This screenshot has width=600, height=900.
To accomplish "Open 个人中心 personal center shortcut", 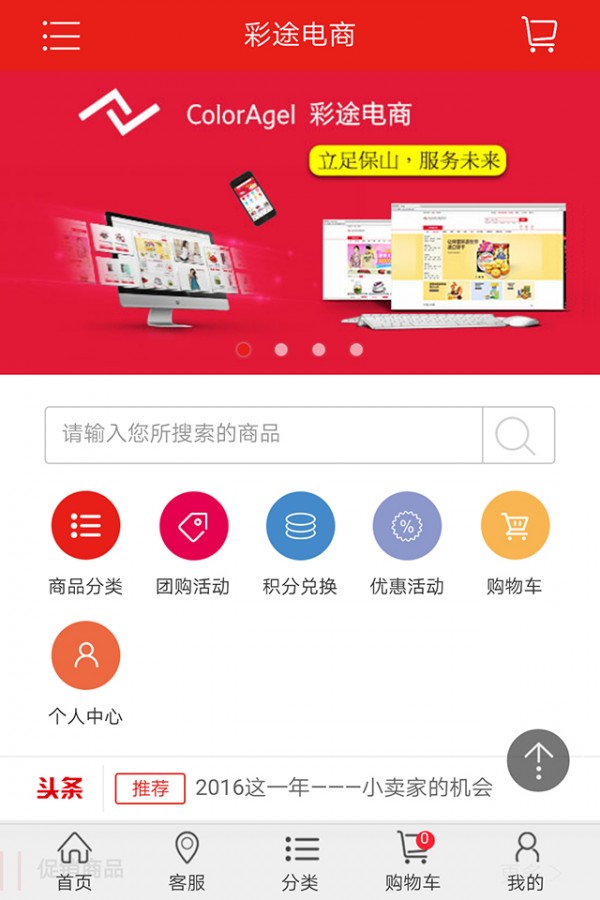I will pyautogui.click(x=86, y=657).
